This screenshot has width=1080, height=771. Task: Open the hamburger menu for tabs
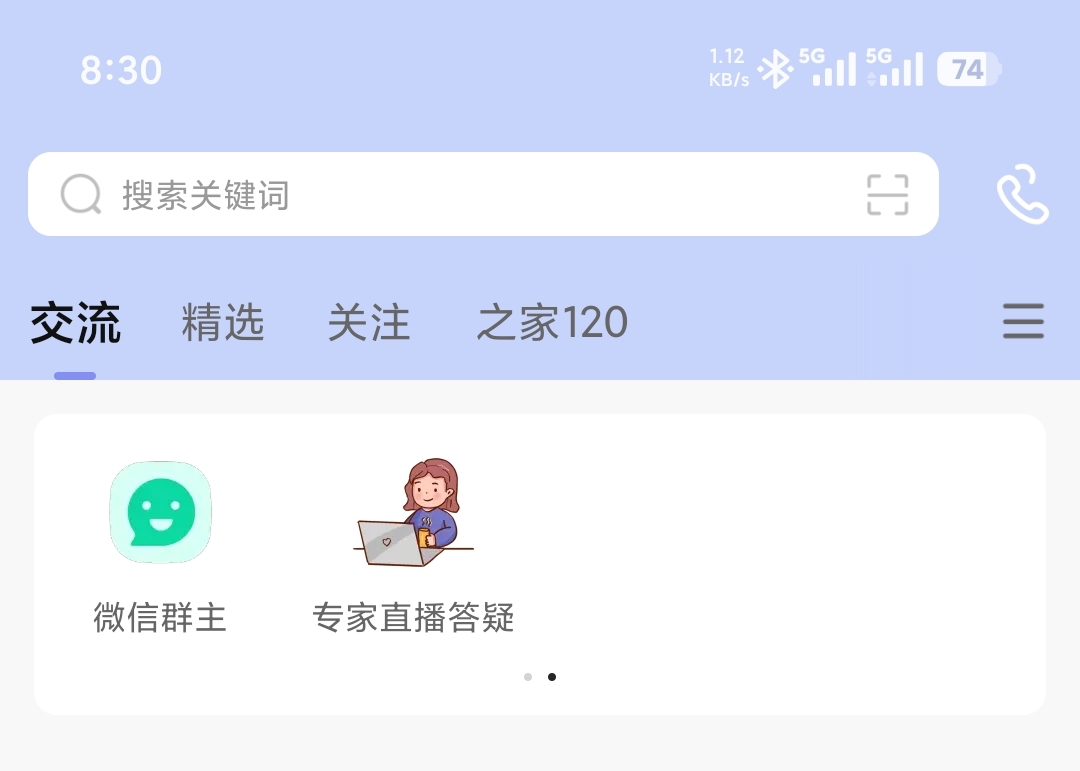pos(1023,322)
